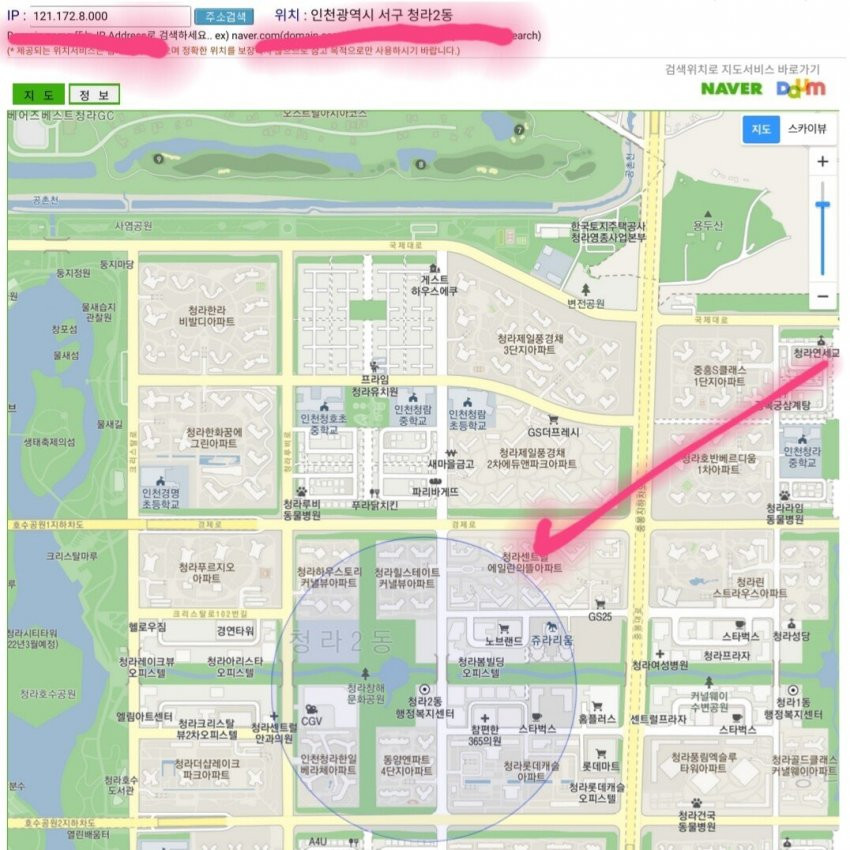Image resolution: width=850 pixels, height=850 pixels.
Task: Tap the zoom level slider handle
Action: point(822,205)
